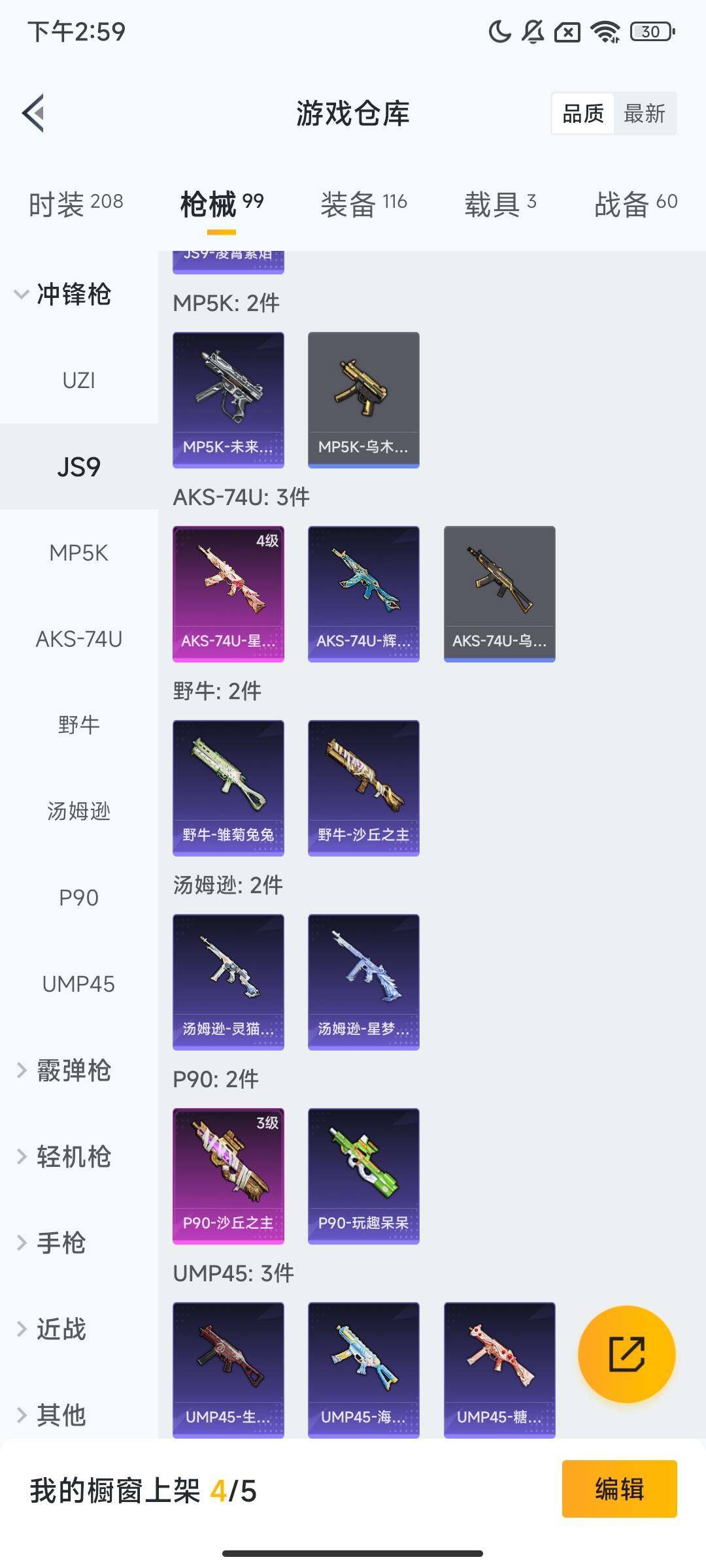Viewport: 706px width, 1568px height.
Task: Open the 野牛-雏菊兔兔 skin
Action: click(x=228, y=787)
